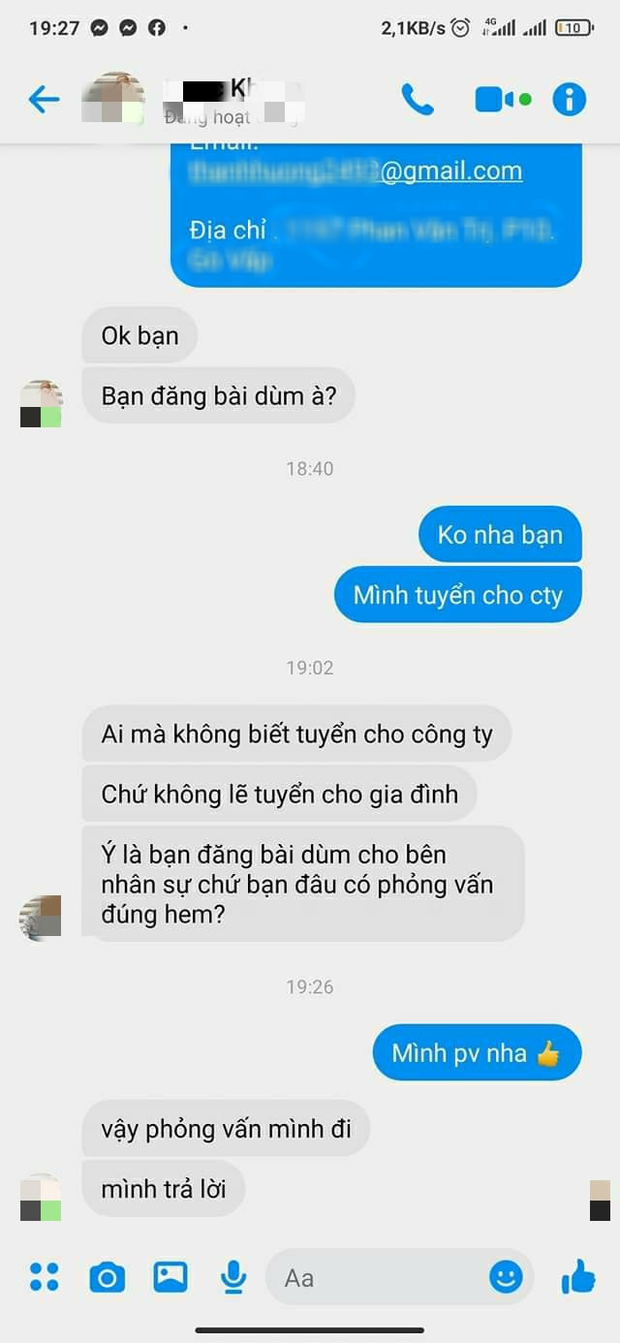620x1343 pixels.
Task: Send a thumbs-up like
Action: pos(578,1276)
